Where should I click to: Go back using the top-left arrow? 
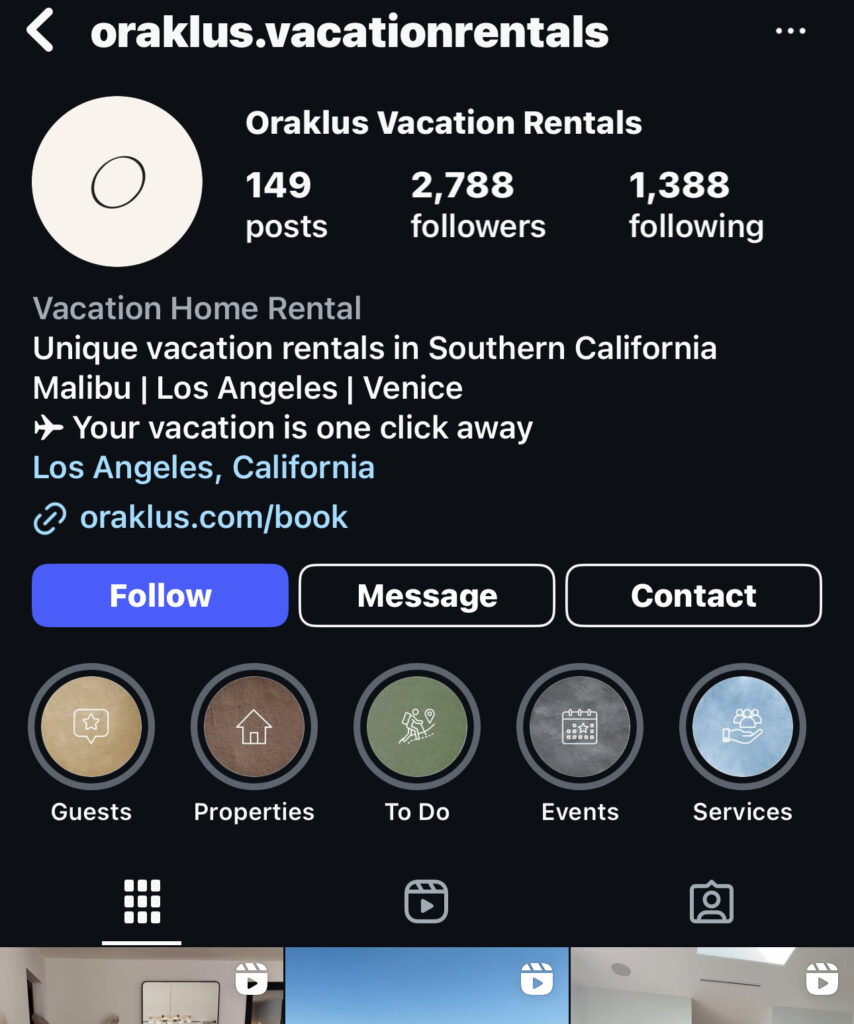(x=40, y=32)
